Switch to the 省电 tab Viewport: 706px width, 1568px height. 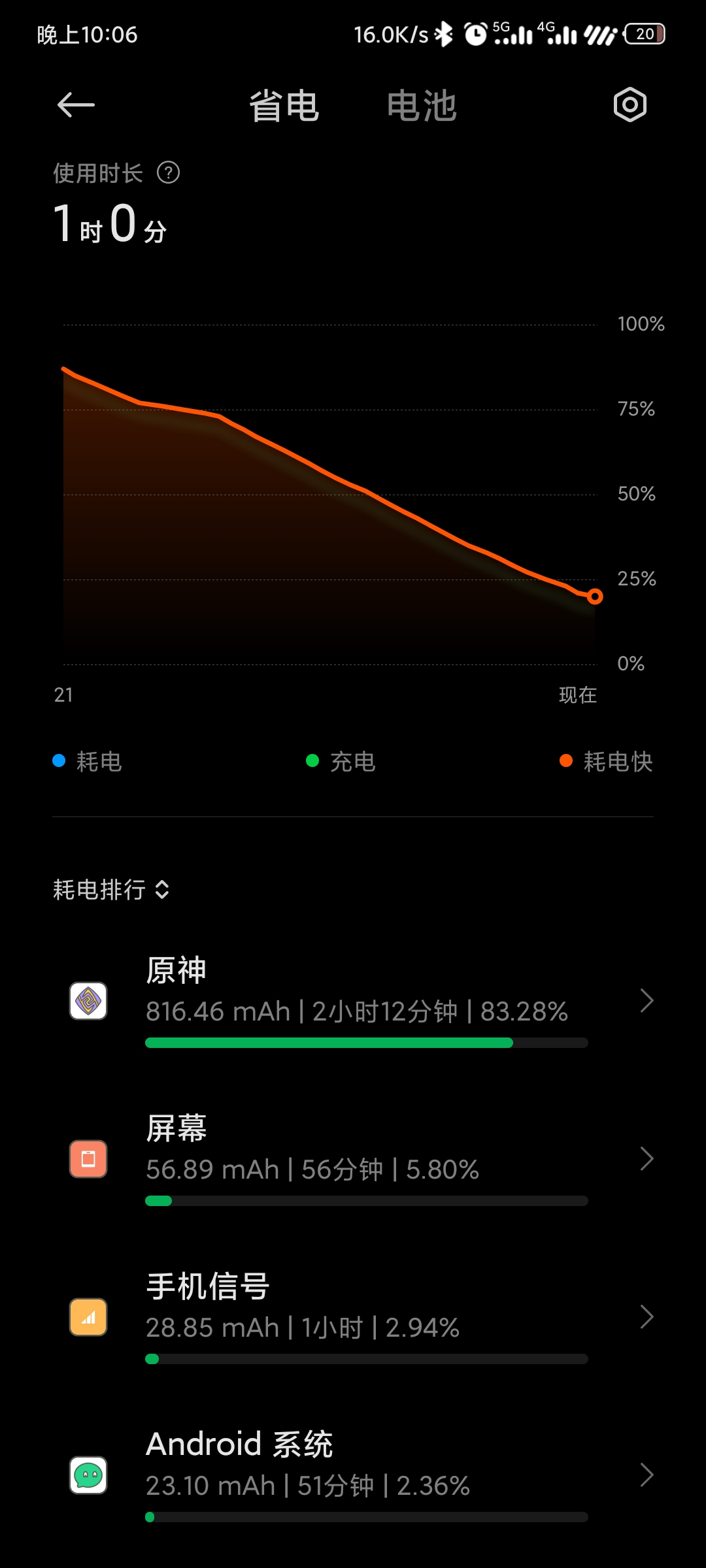tap(284, 106)
